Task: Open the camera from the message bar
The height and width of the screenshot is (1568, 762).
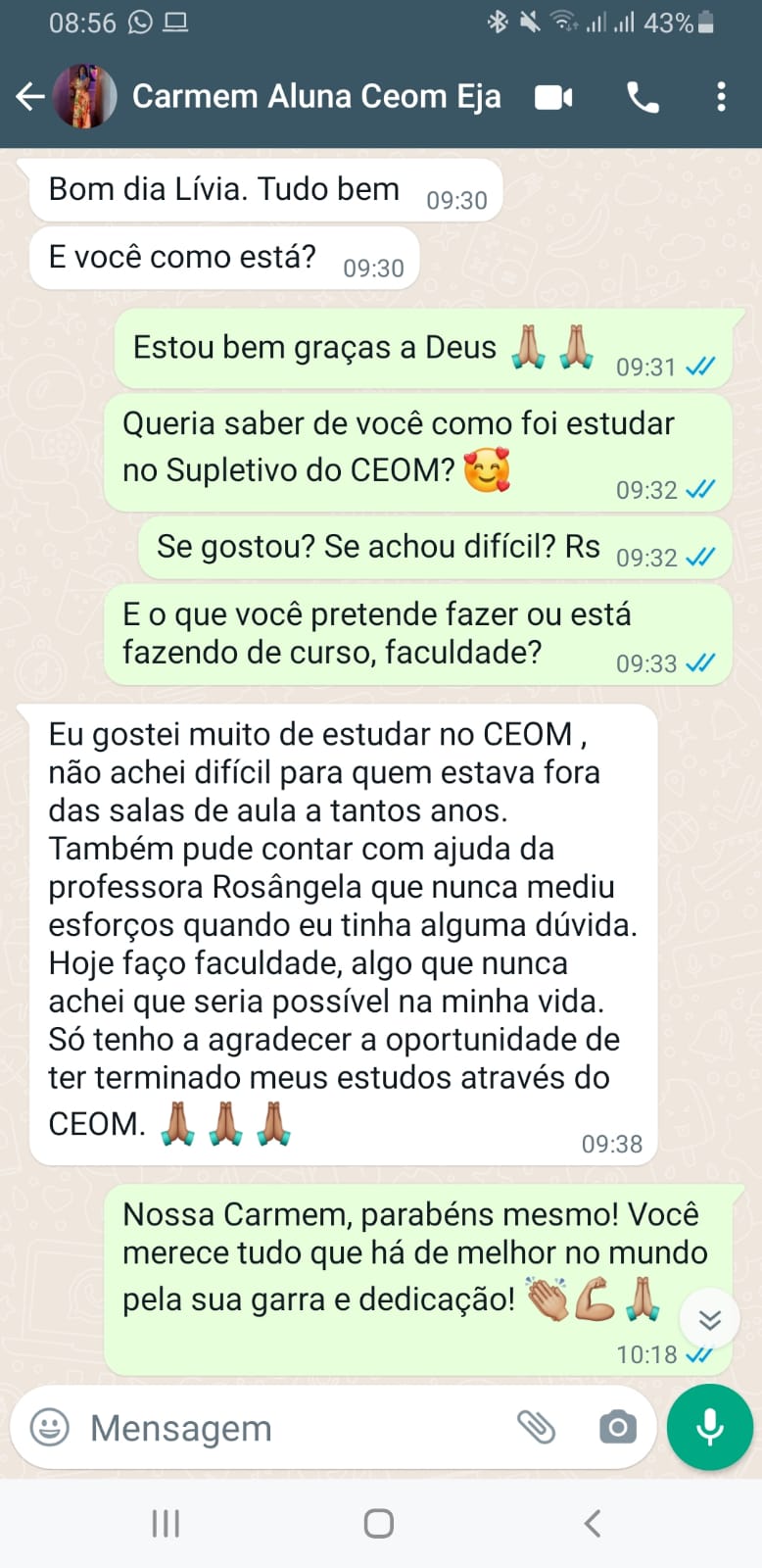Action: 617,1427
